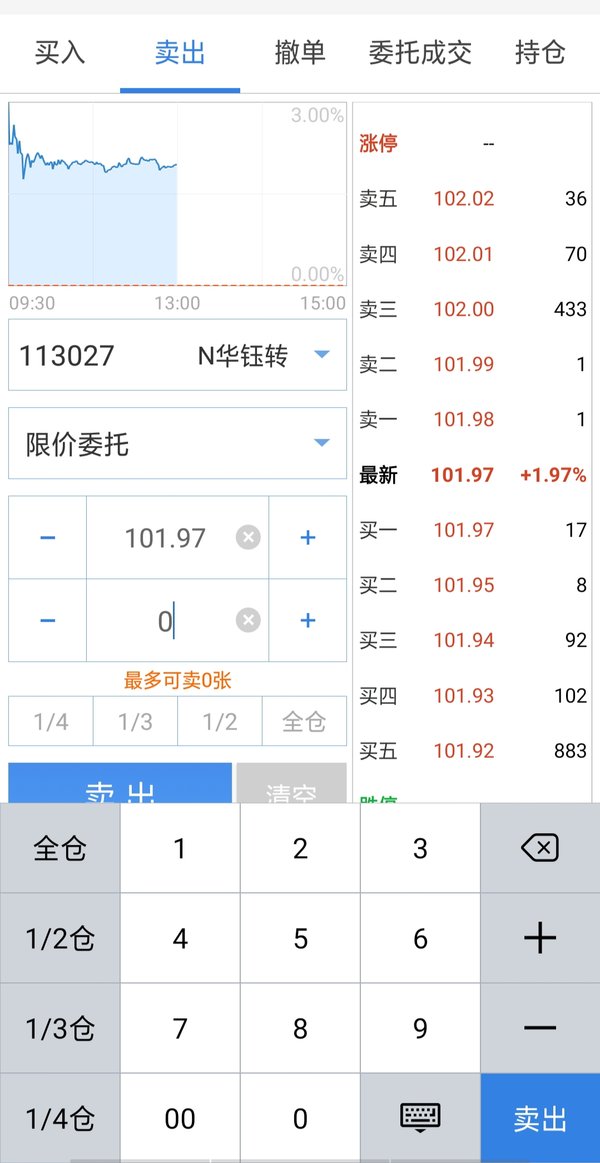
Task: Tap the backspace key on keypad
Action: (540, 848)
